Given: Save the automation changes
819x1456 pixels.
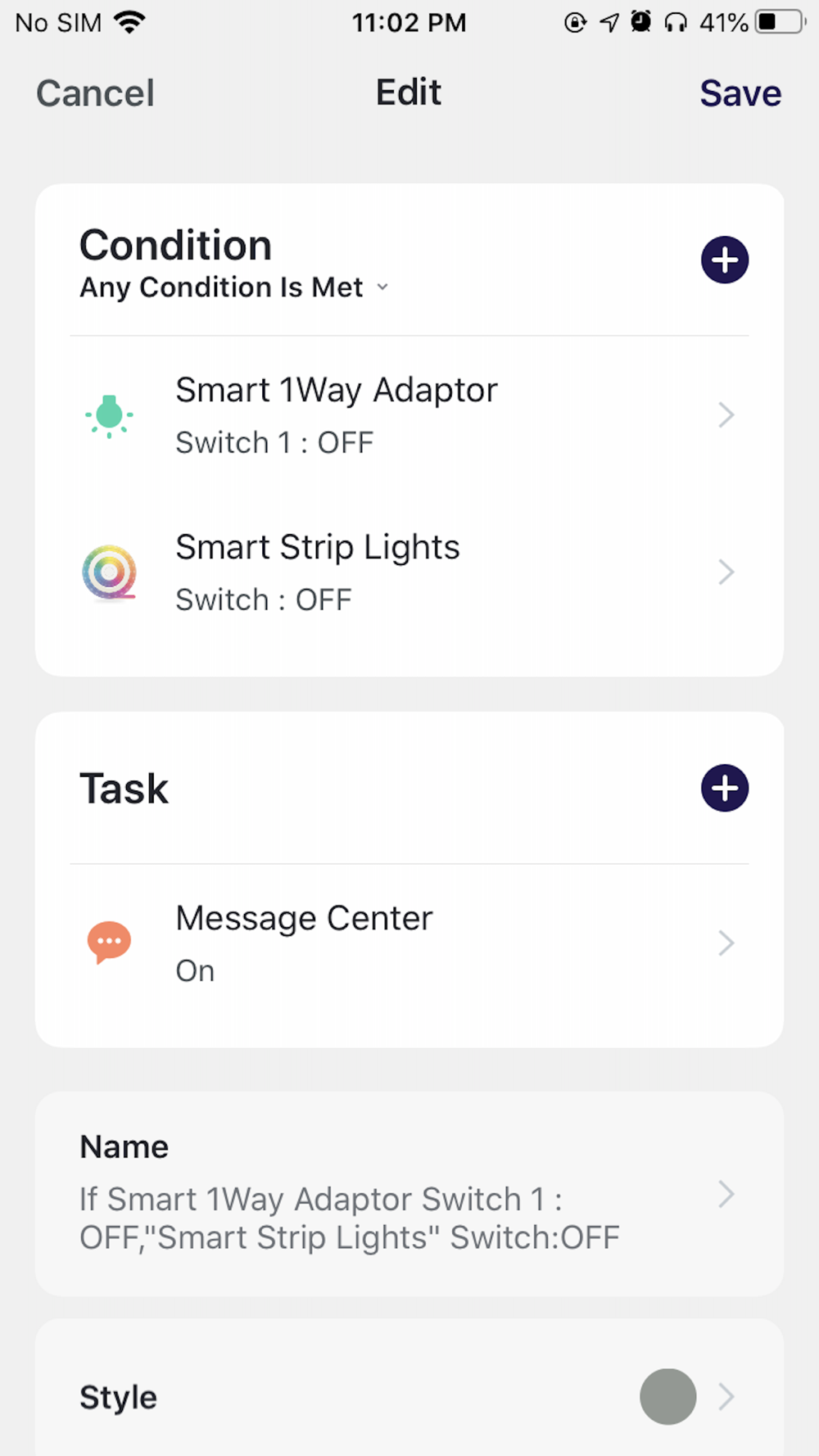Looking at the screenshot, I should pyautogui.click(x=740, y=93).
